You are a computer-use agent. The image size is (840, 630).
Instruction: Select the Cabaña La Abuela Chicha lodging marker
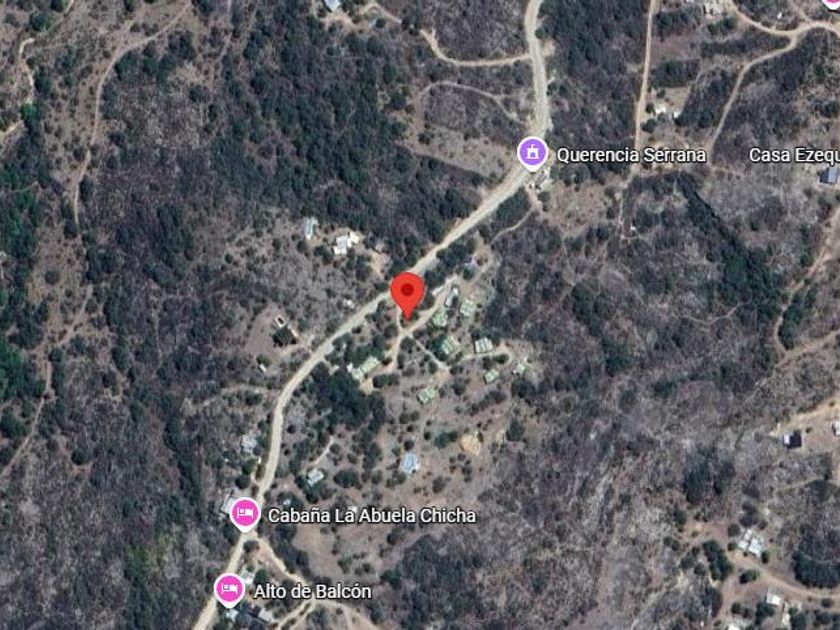[245, 515]
